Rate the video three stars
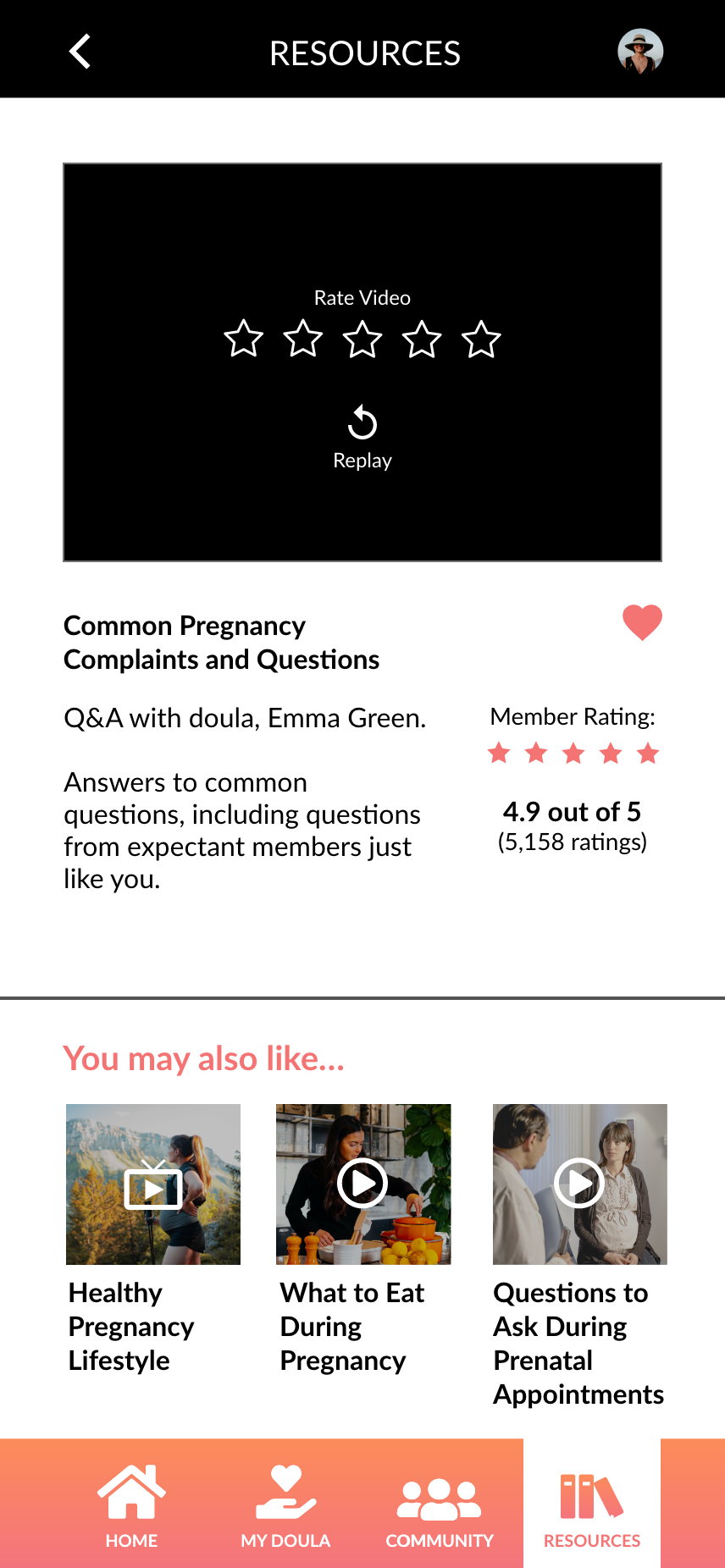The image size is (725, 1568). tap(362, 340)
